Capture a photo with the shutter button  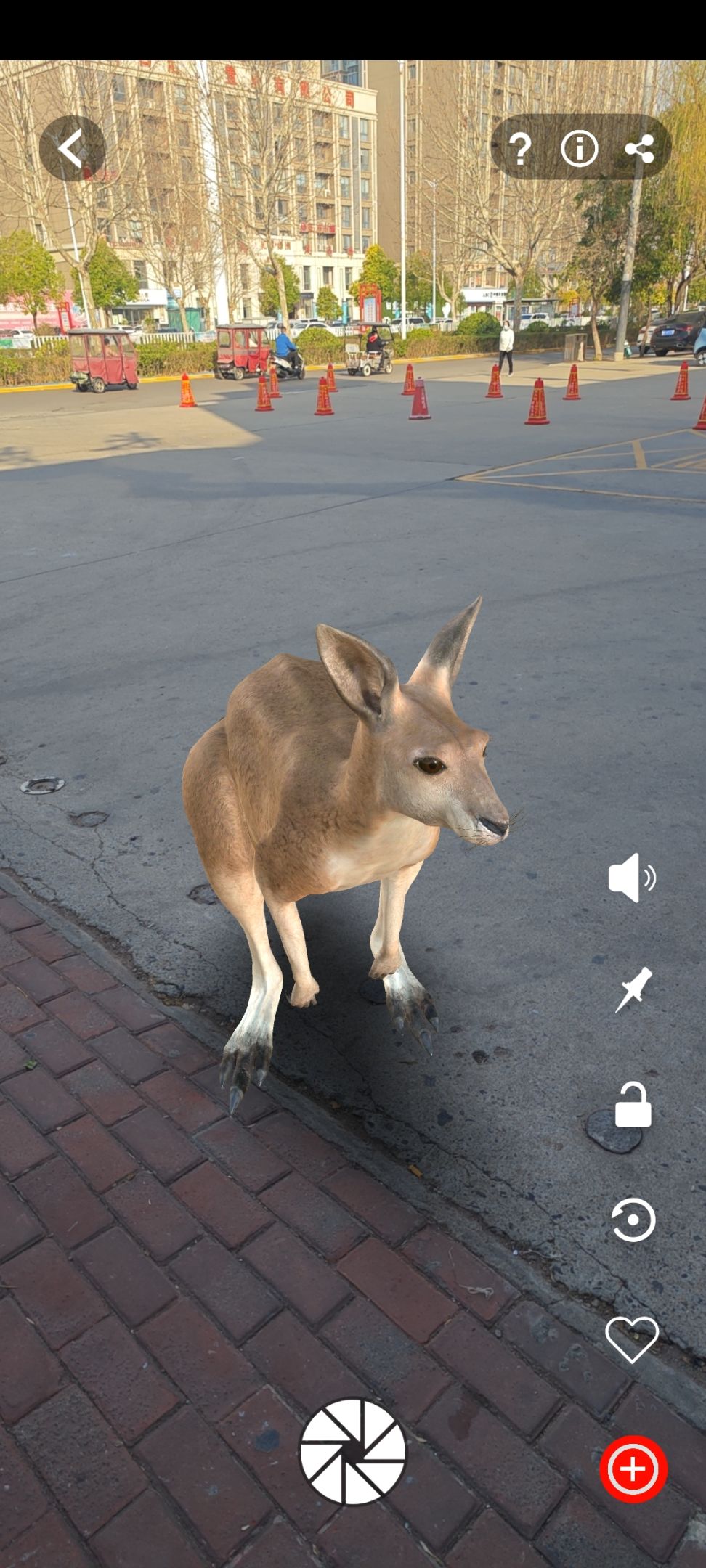click(352, 1452)
